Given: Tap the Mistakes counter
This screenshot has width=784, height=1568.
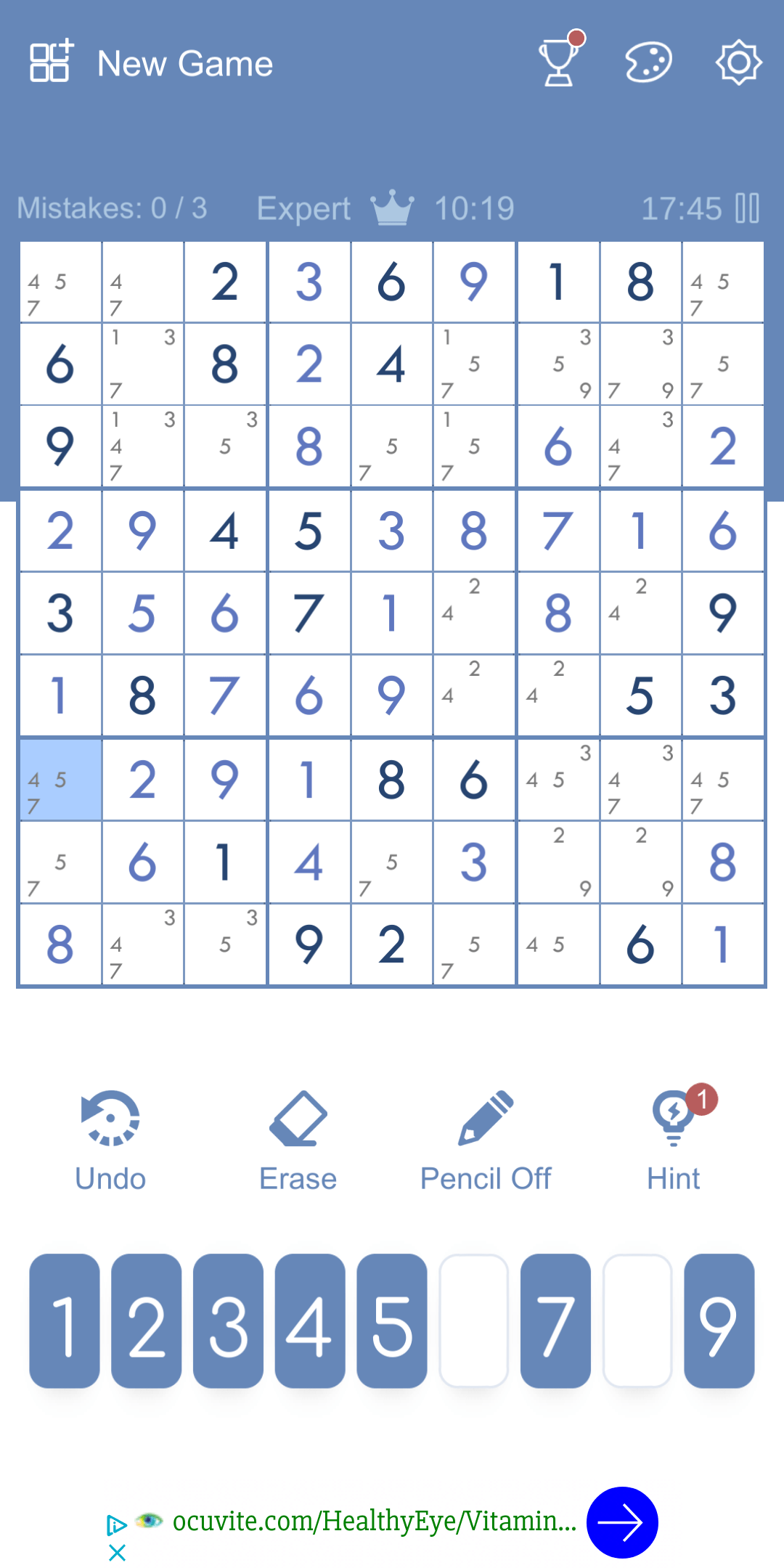Looking at the screenshot, I should point(113,208).
